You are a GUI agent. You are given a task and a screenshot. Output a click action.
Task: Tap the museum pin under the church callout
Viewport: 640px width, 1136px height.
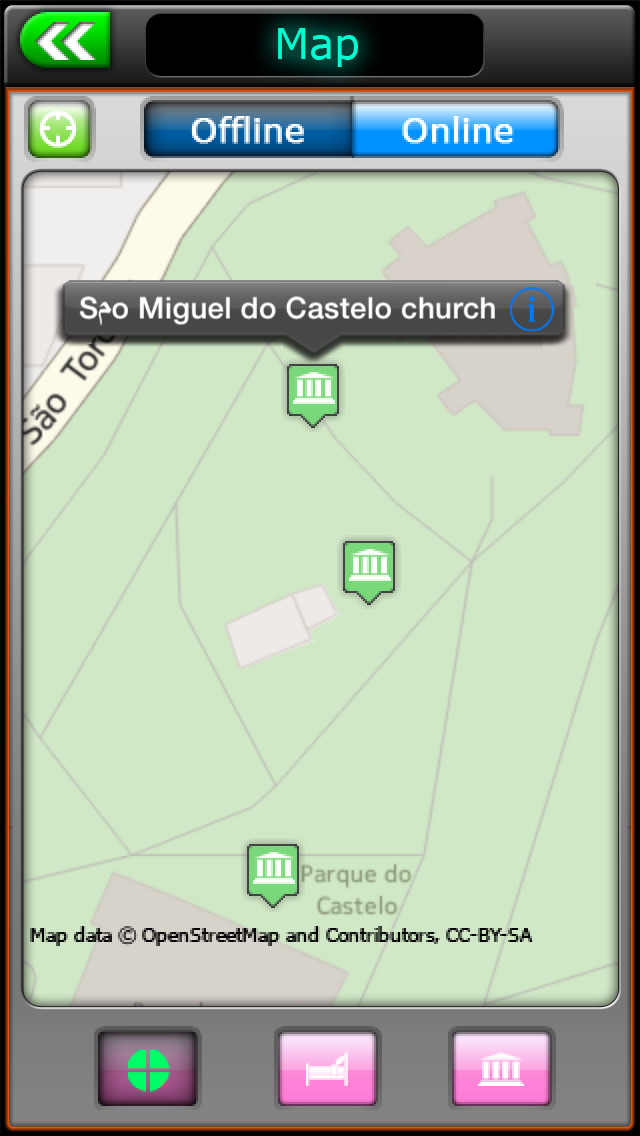click(313, 395)
